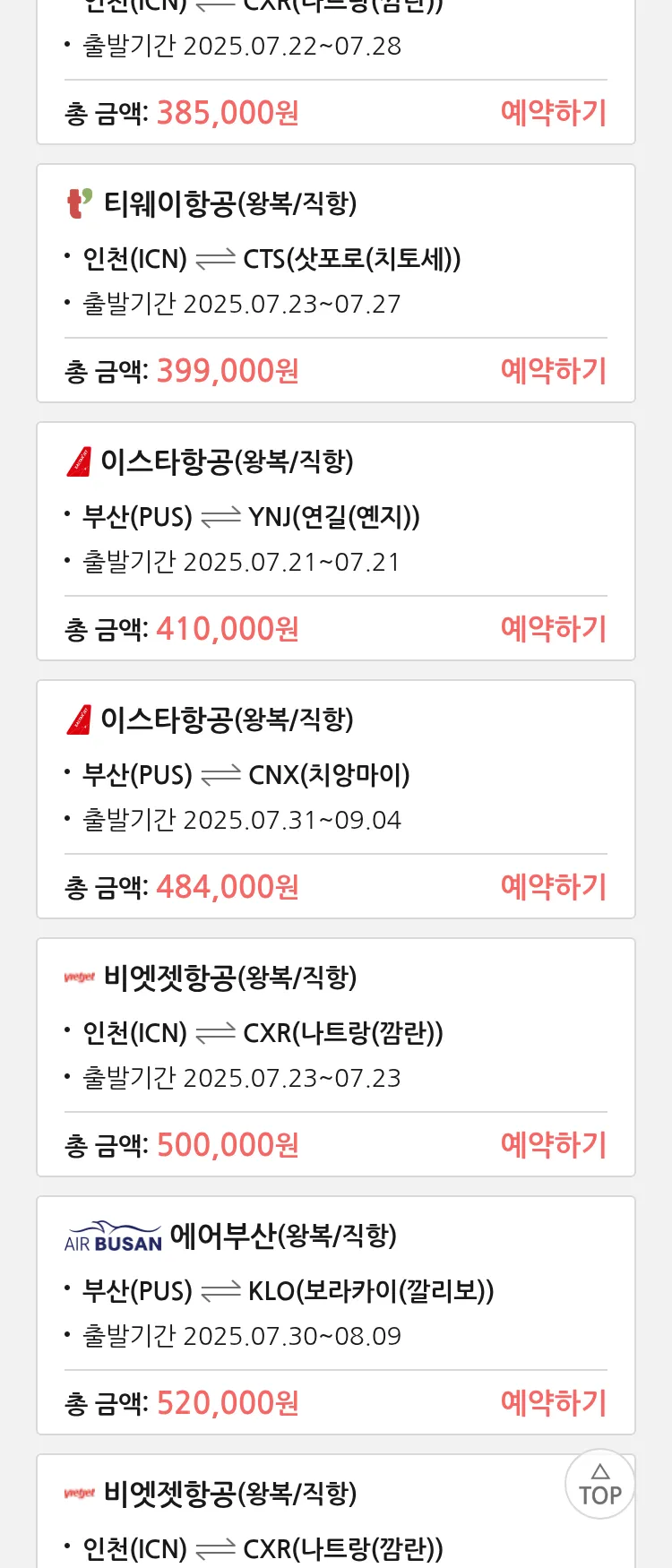Viewport: 672px width, 1568px height.
Task: Book the 비엣젯항공 500,000원 나트랑 flight
Action: point(553,1145)
